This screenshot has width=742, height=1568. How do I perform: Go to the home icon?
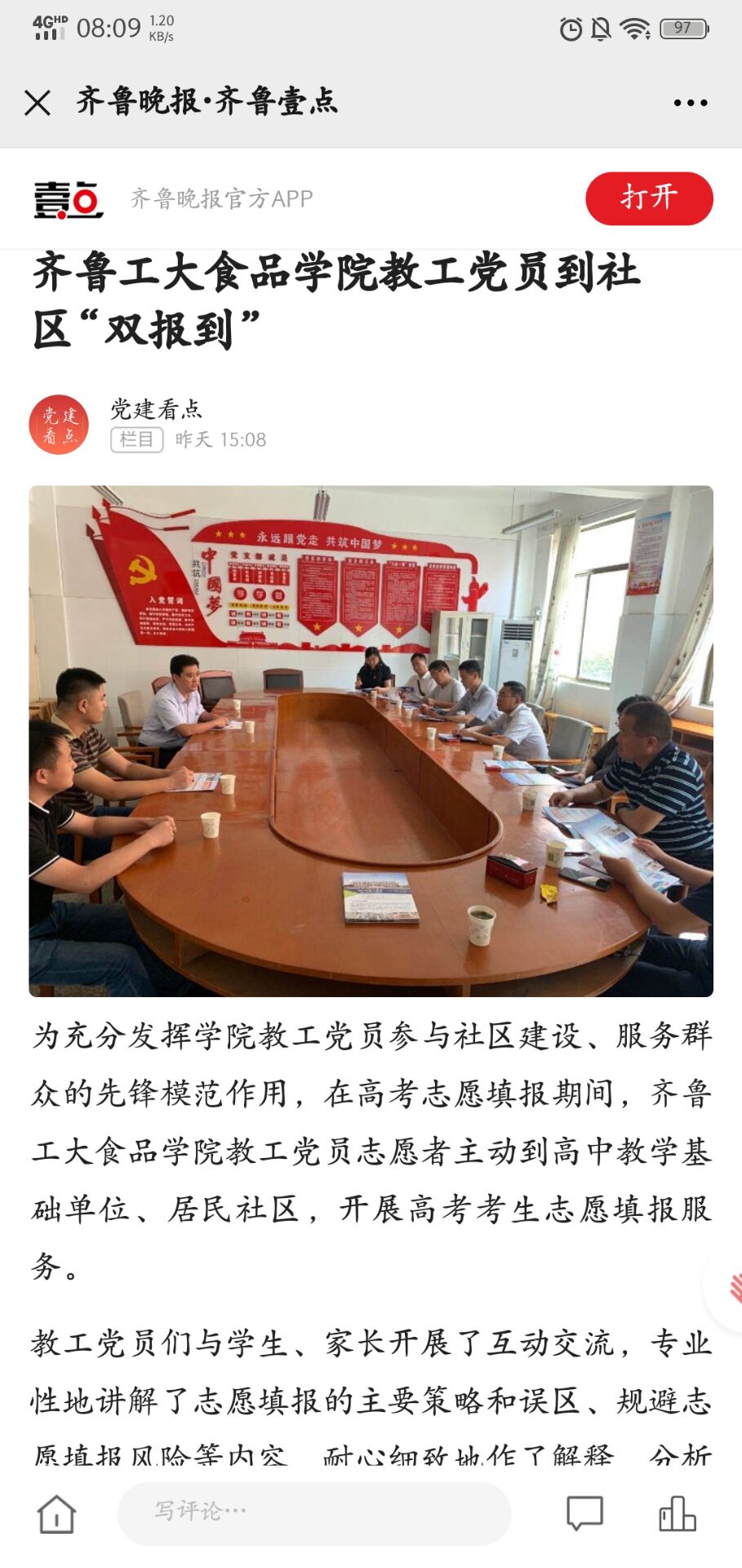(56, 1513)
